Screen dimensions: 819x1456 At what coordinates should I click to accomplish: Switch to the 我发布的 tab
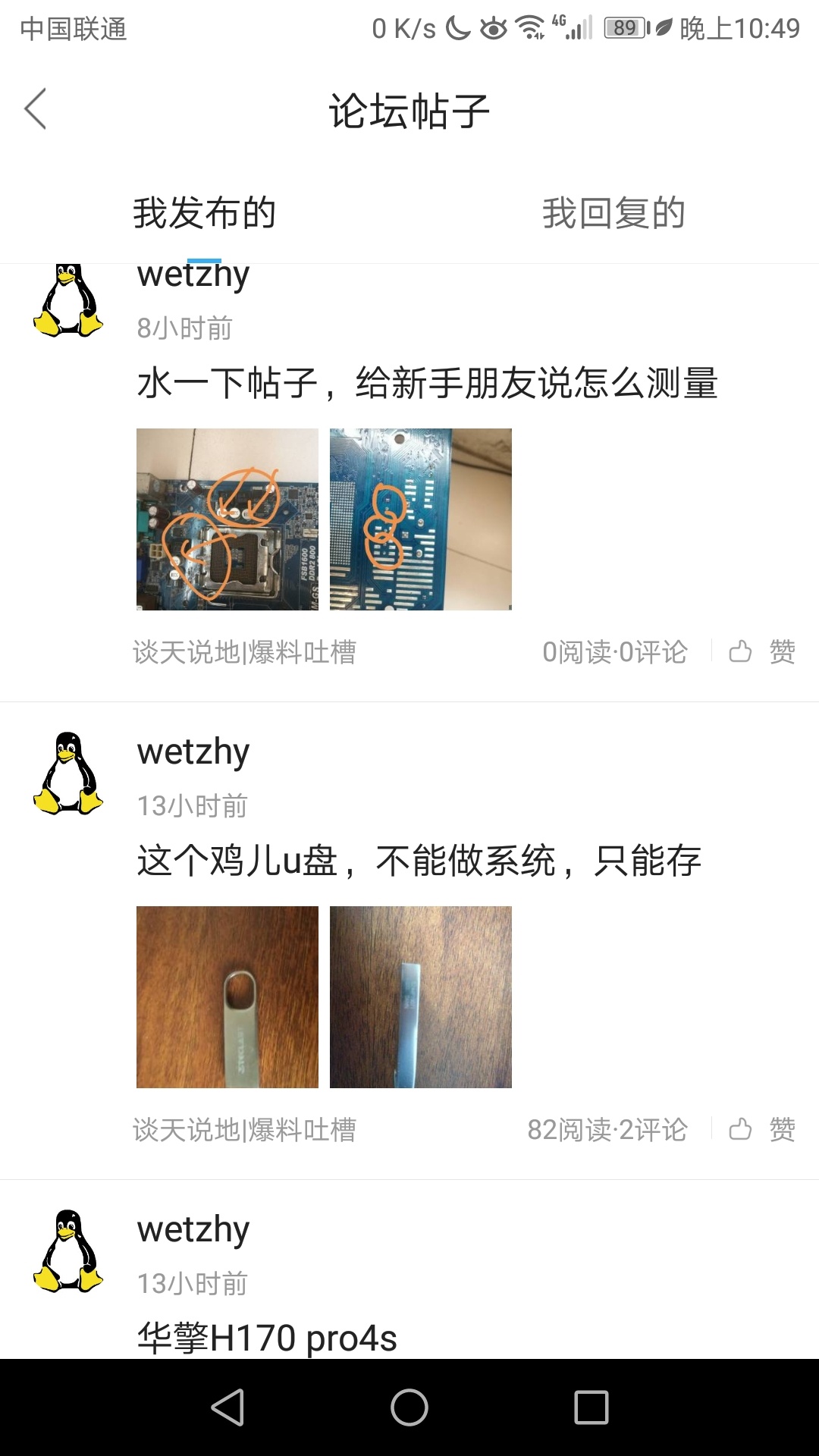[204, 213]
